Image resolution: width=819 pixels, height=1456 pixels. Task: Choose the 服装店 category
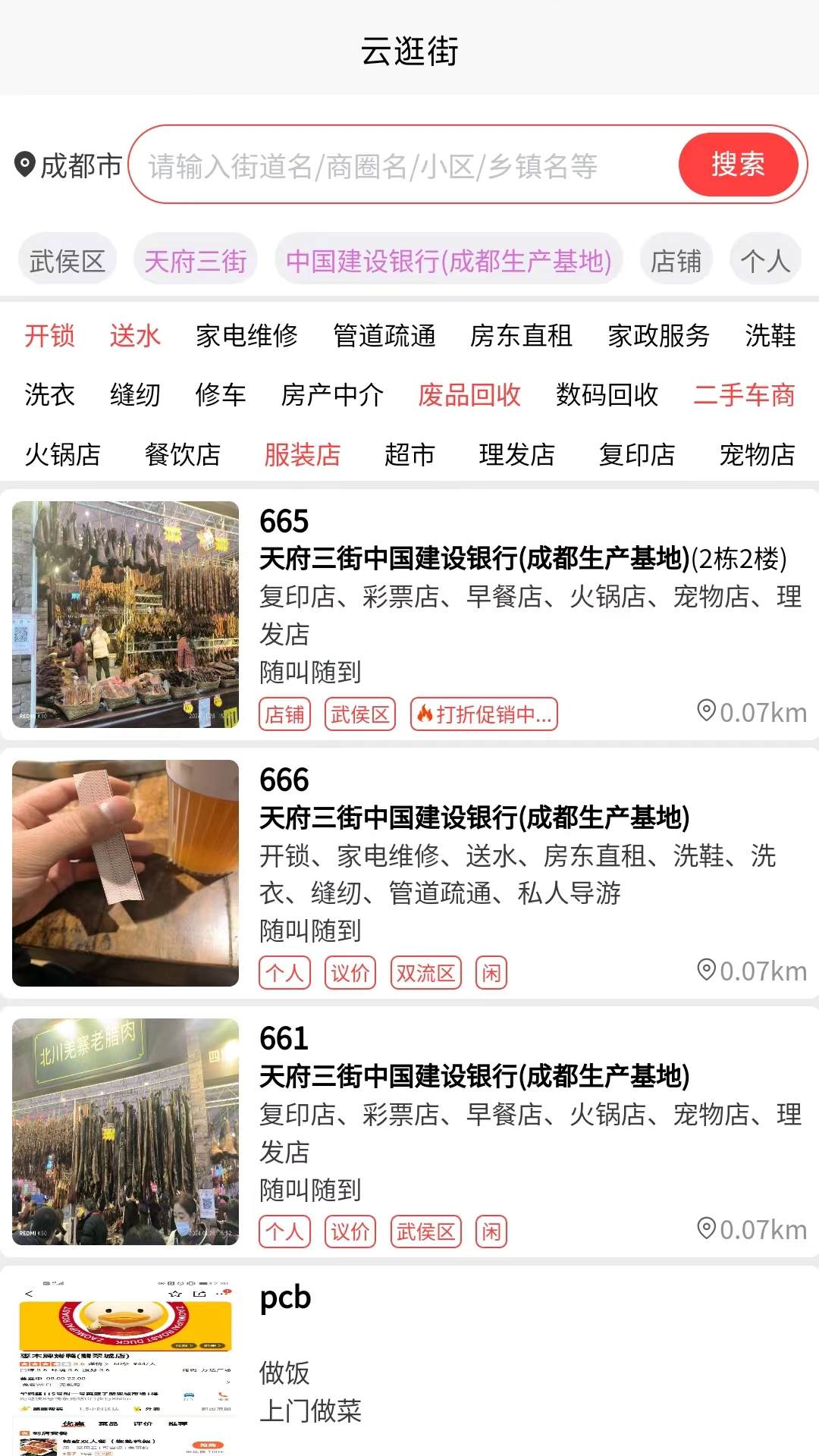302,455
